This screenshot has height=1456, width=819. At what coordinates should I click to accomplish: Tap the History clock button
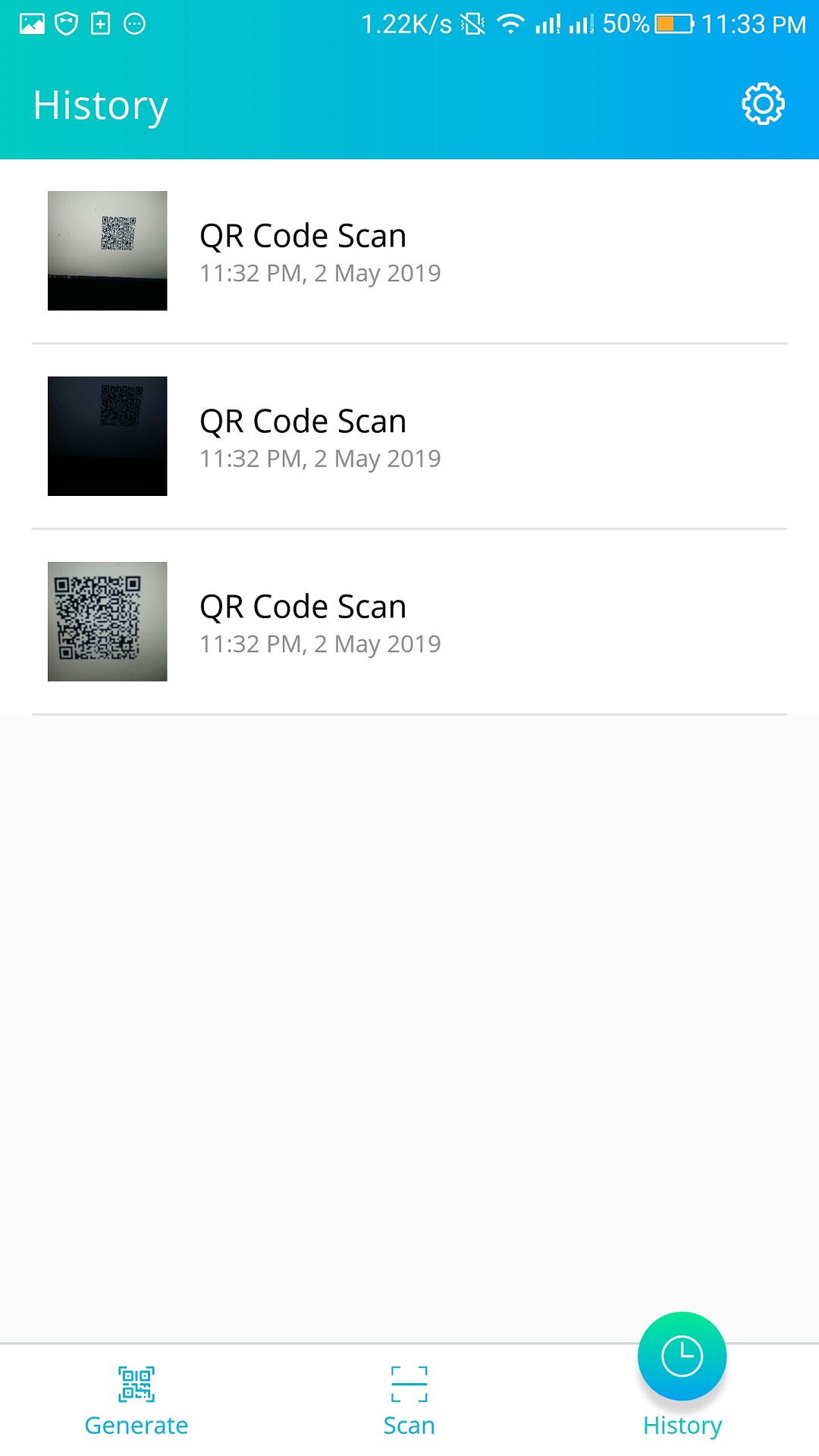coord(681,1357)
